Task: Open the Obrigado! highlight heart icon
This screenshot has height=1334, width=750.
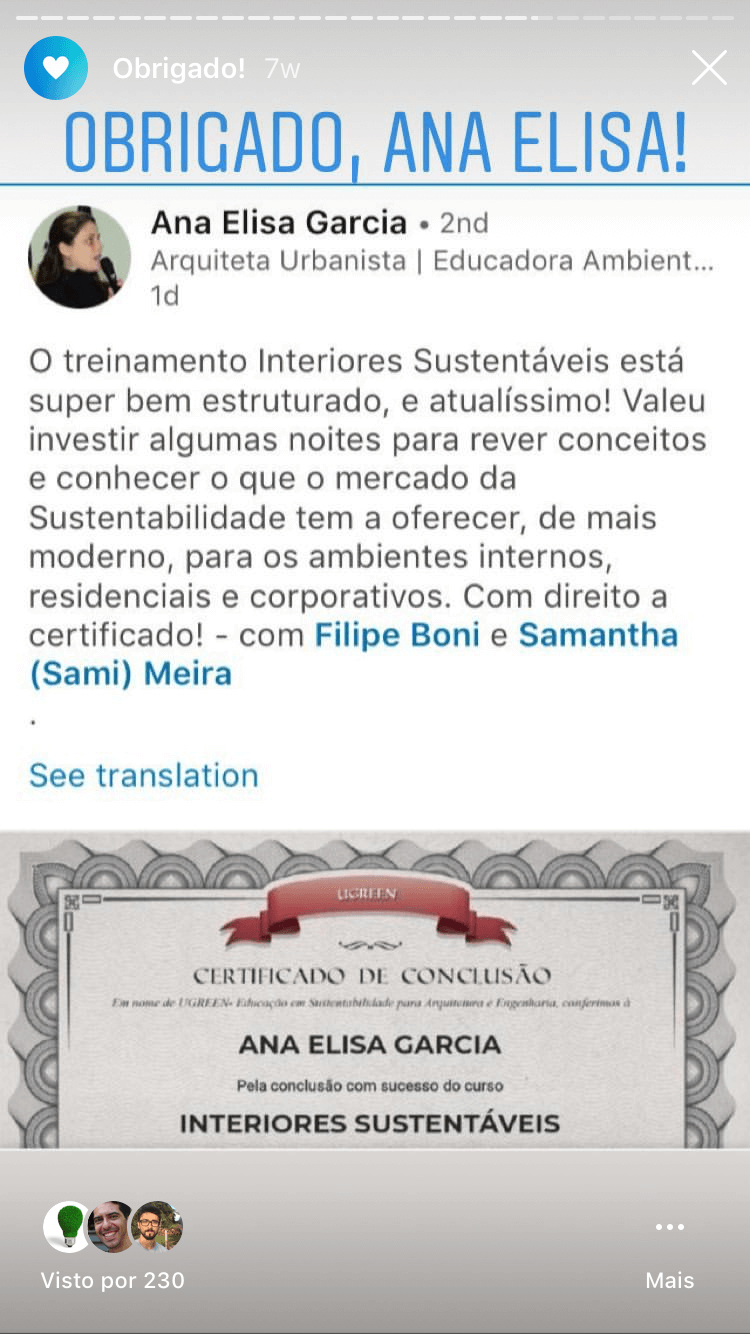Action: pyautogui.click(x=56, y=68)
